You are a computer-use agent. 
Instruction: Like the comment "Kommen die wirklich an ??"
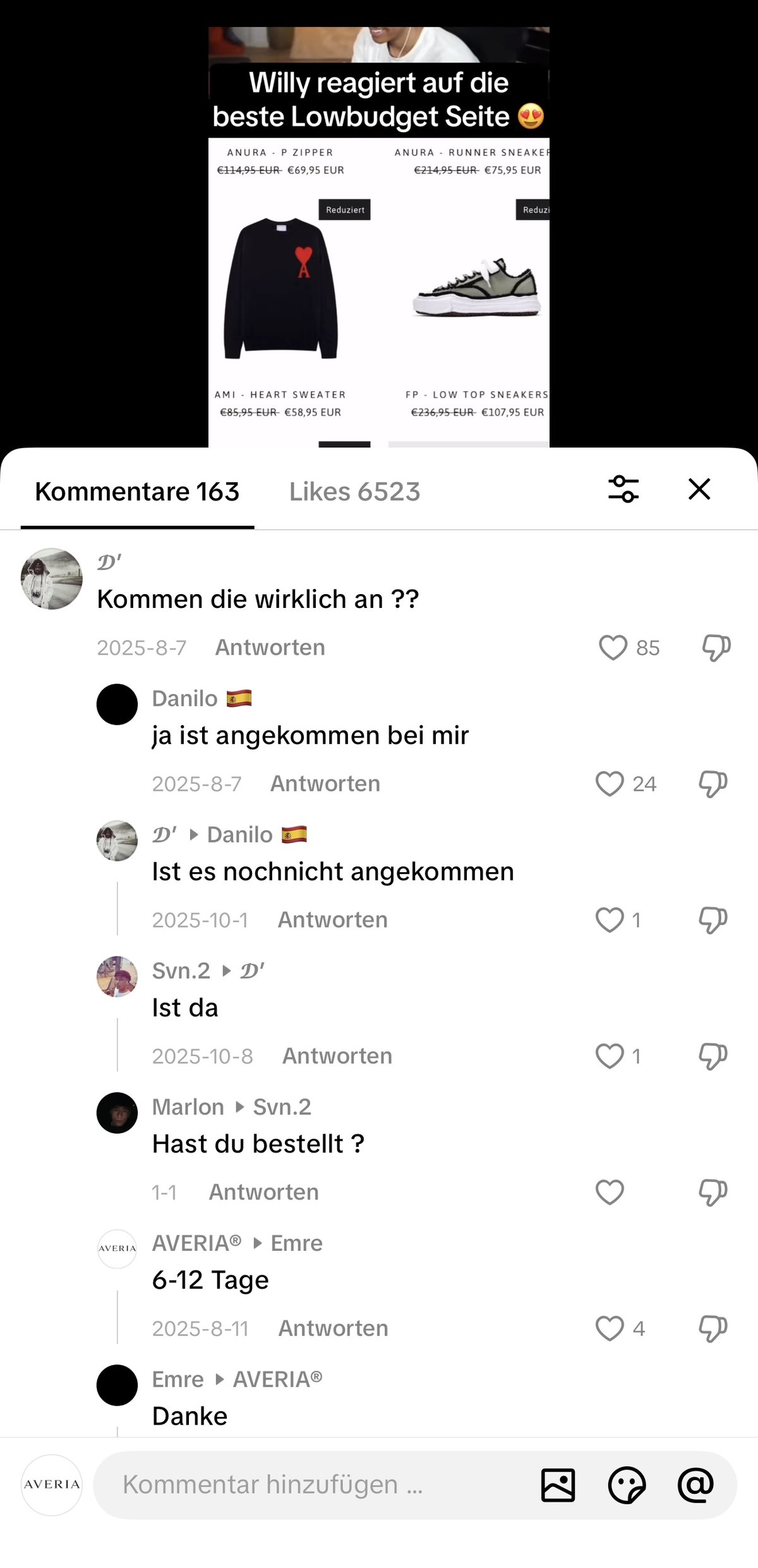tap(613, 648)
